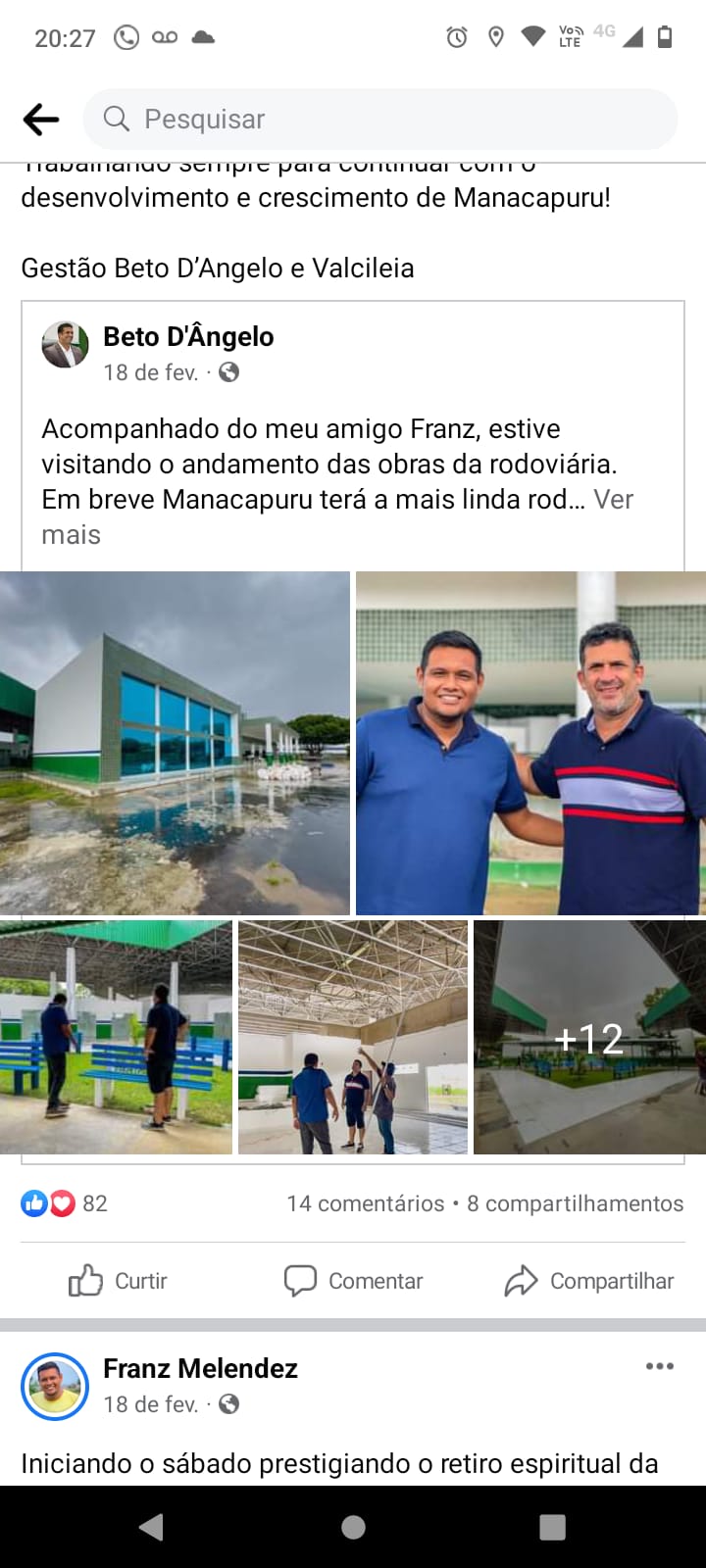The image size is (706, 1568).
Task: Open the Pesquisar search field
Action: [x=380, y=120]
